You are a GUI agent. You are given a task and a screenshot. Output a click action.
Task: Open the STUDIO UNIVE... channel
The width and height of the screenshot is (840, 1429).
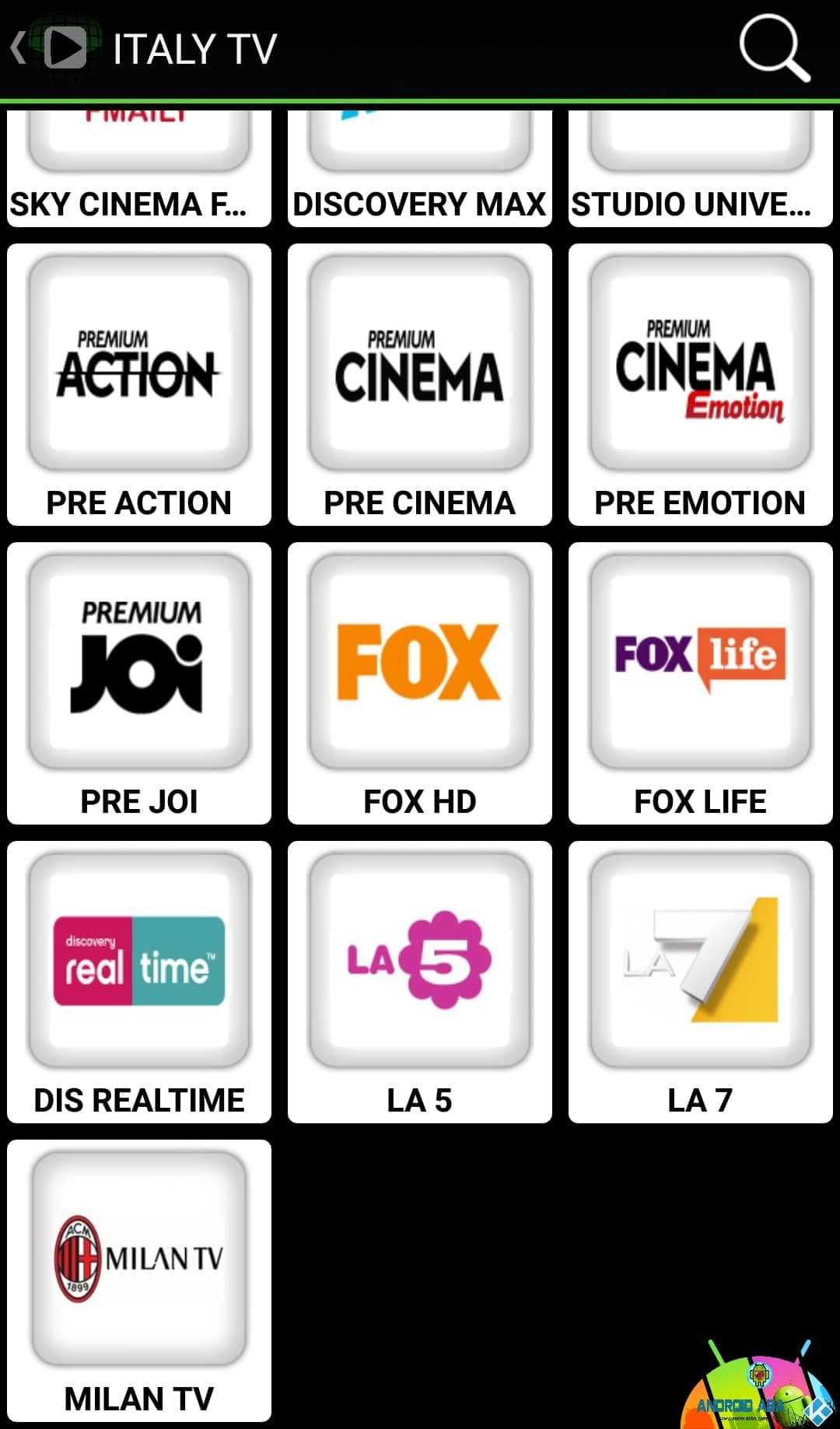(x=701, y=169)
